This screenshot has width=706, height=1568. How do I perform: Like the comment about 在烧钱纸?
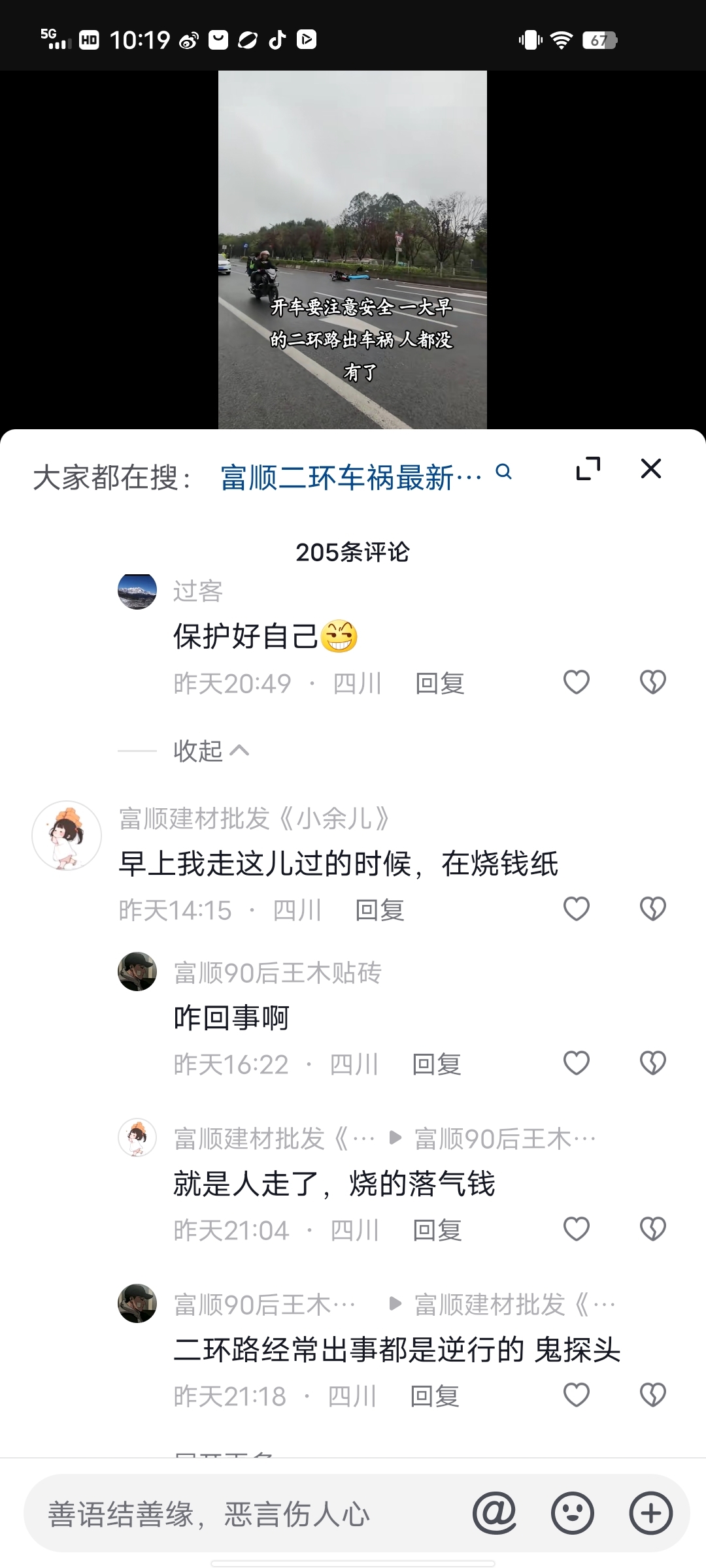click(577, 909)
